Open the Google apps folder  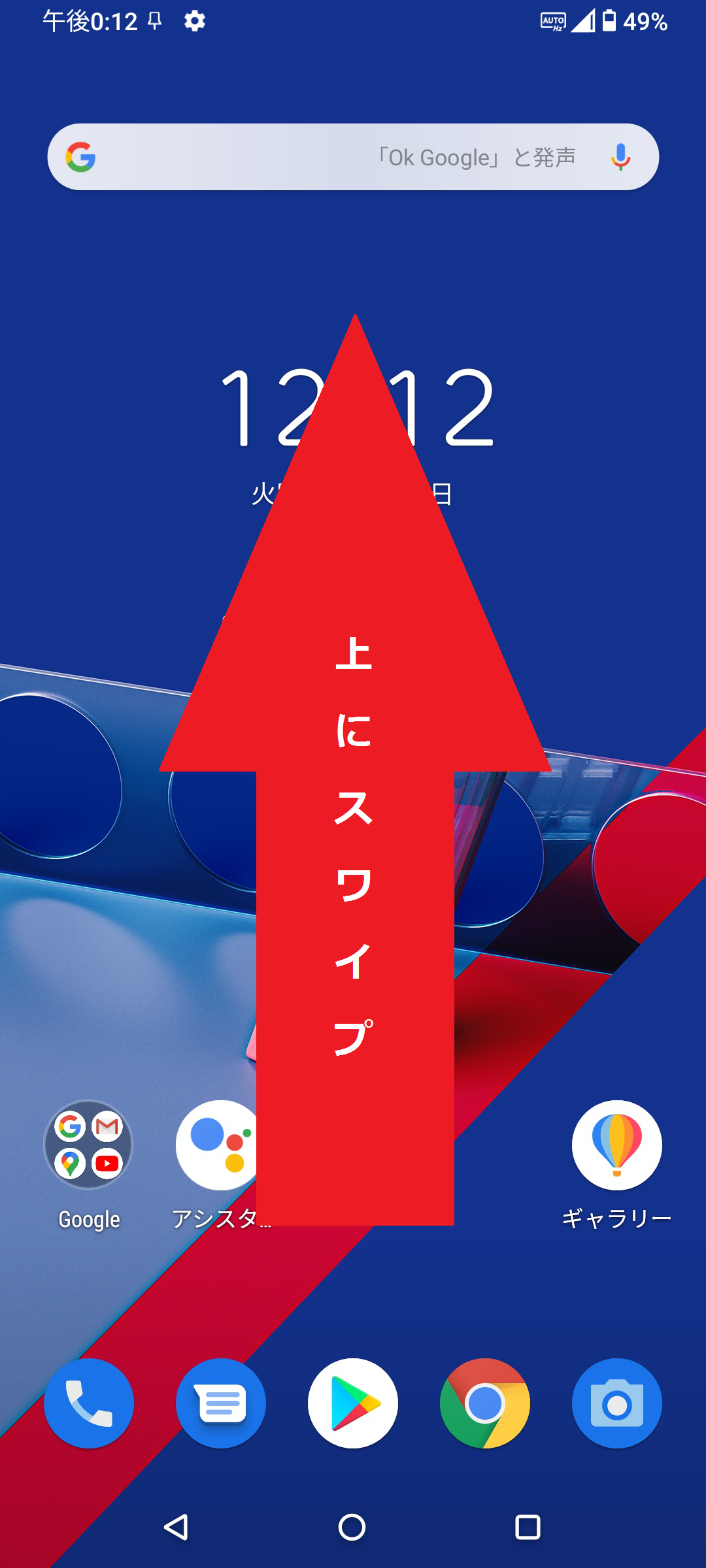click(x=88, y=1145)
